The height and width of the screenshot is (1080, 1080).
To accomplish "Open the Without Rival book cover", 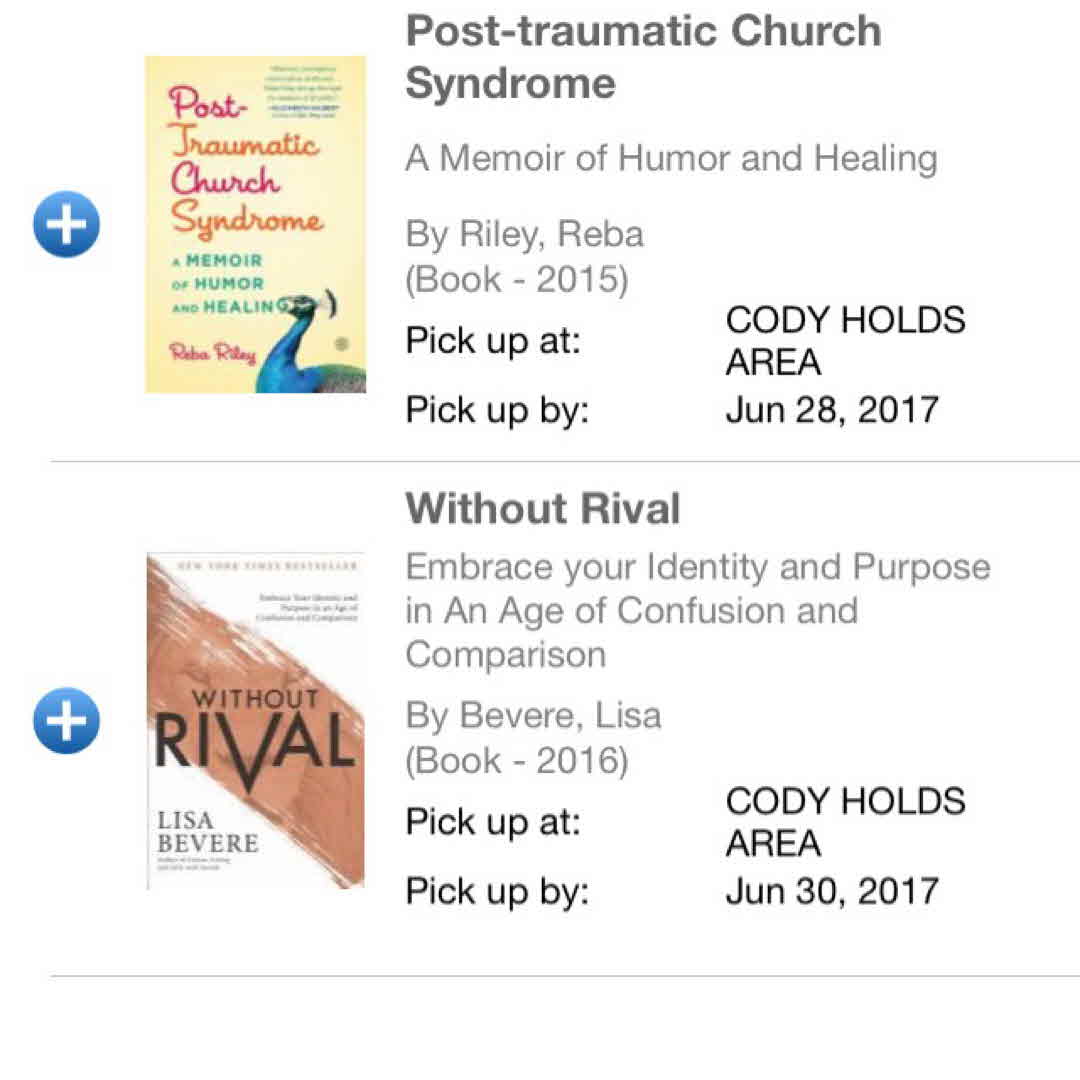I will coord(255,720).
